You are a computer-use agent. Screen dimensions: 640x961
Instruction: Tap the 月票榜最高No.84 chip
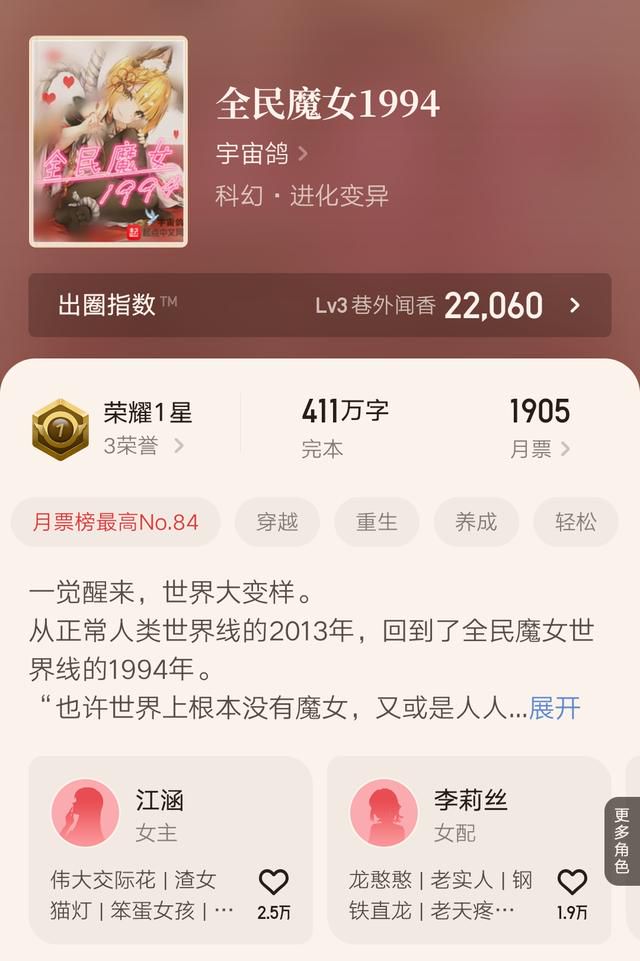coord(115,522)
